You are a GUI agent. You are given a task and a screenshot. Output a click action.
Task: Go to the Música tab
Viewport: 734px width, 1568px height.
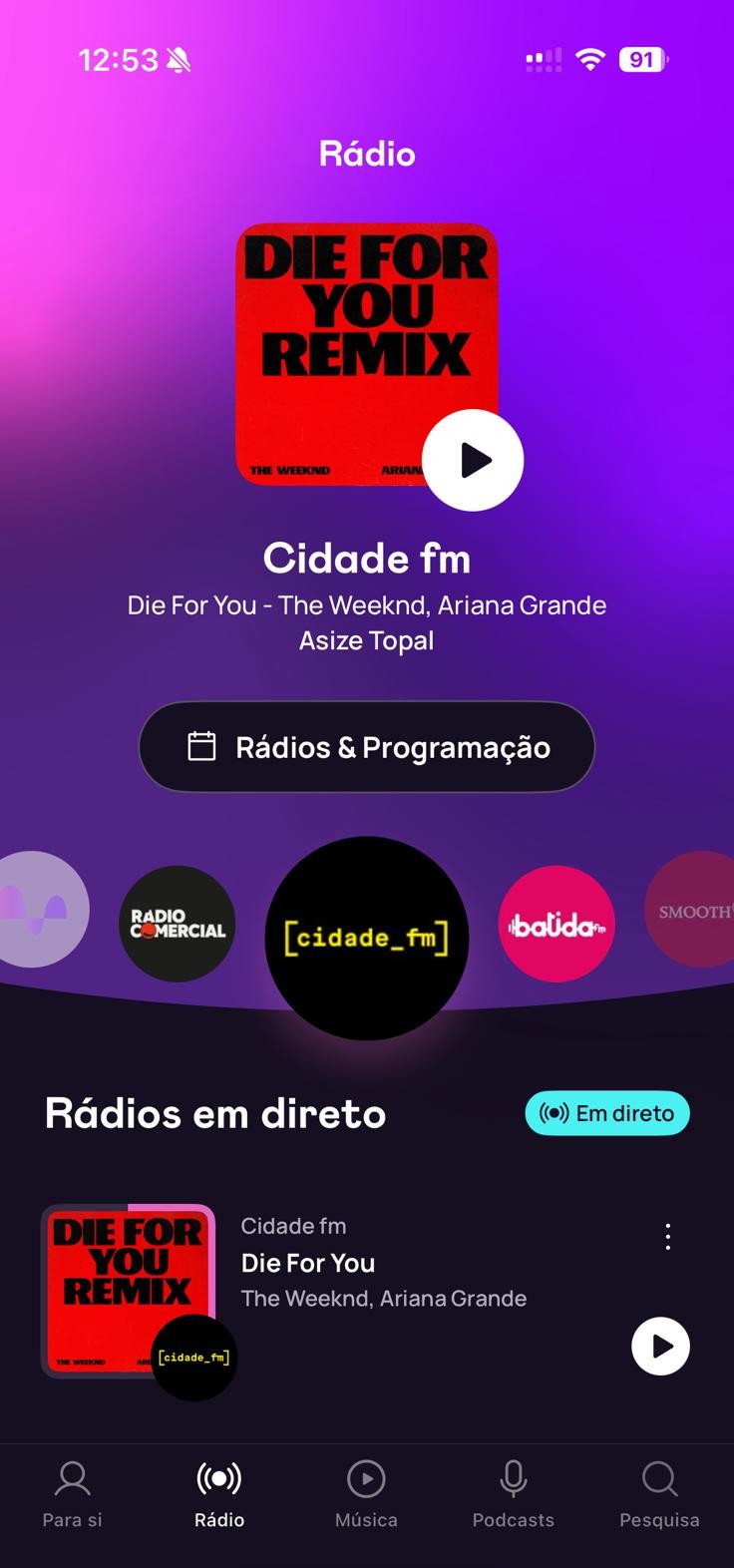pyautogui.click(x=366, y=1493)
